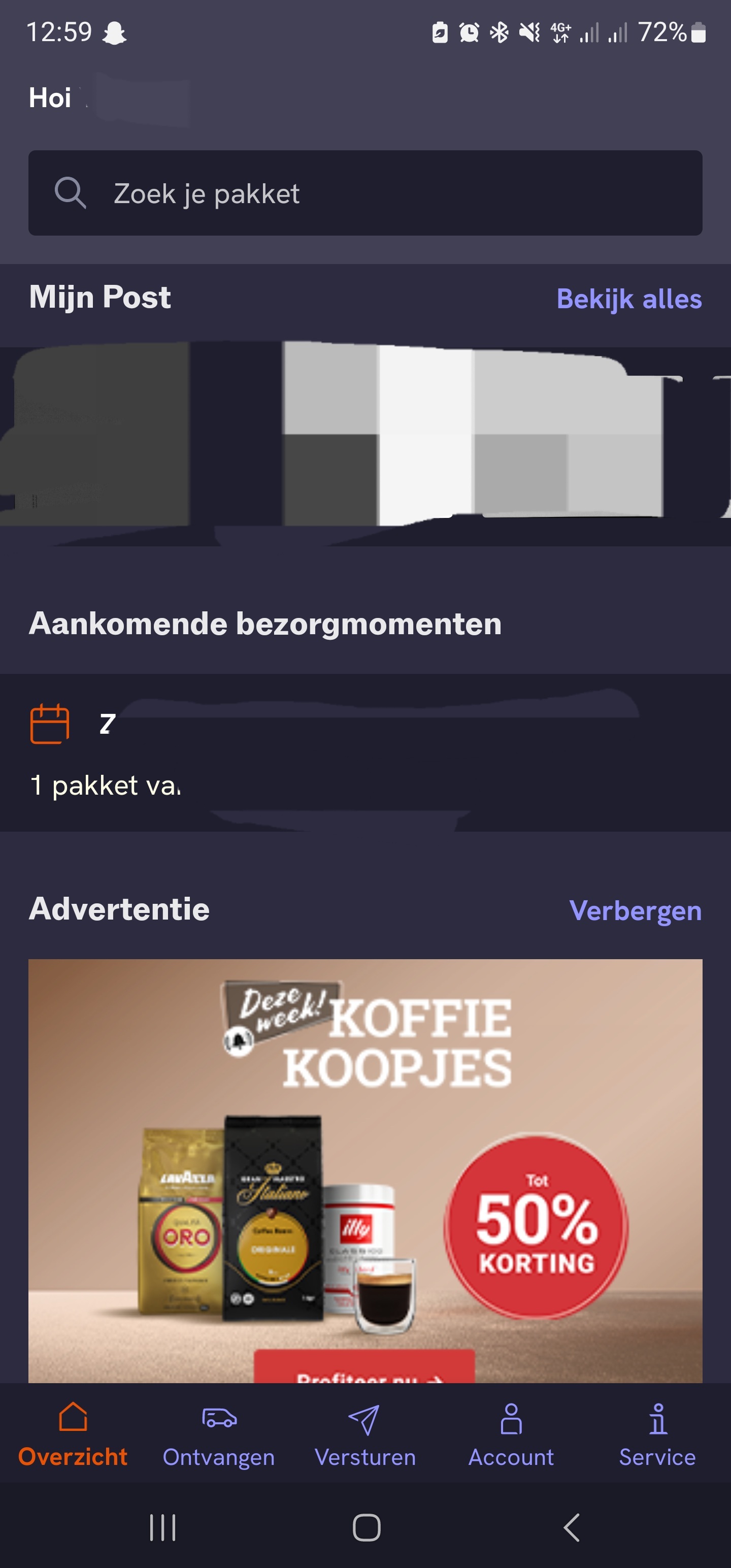Tap the Bluetooth status icon
The image size is (731, 1568).
(x=499, y=31)
